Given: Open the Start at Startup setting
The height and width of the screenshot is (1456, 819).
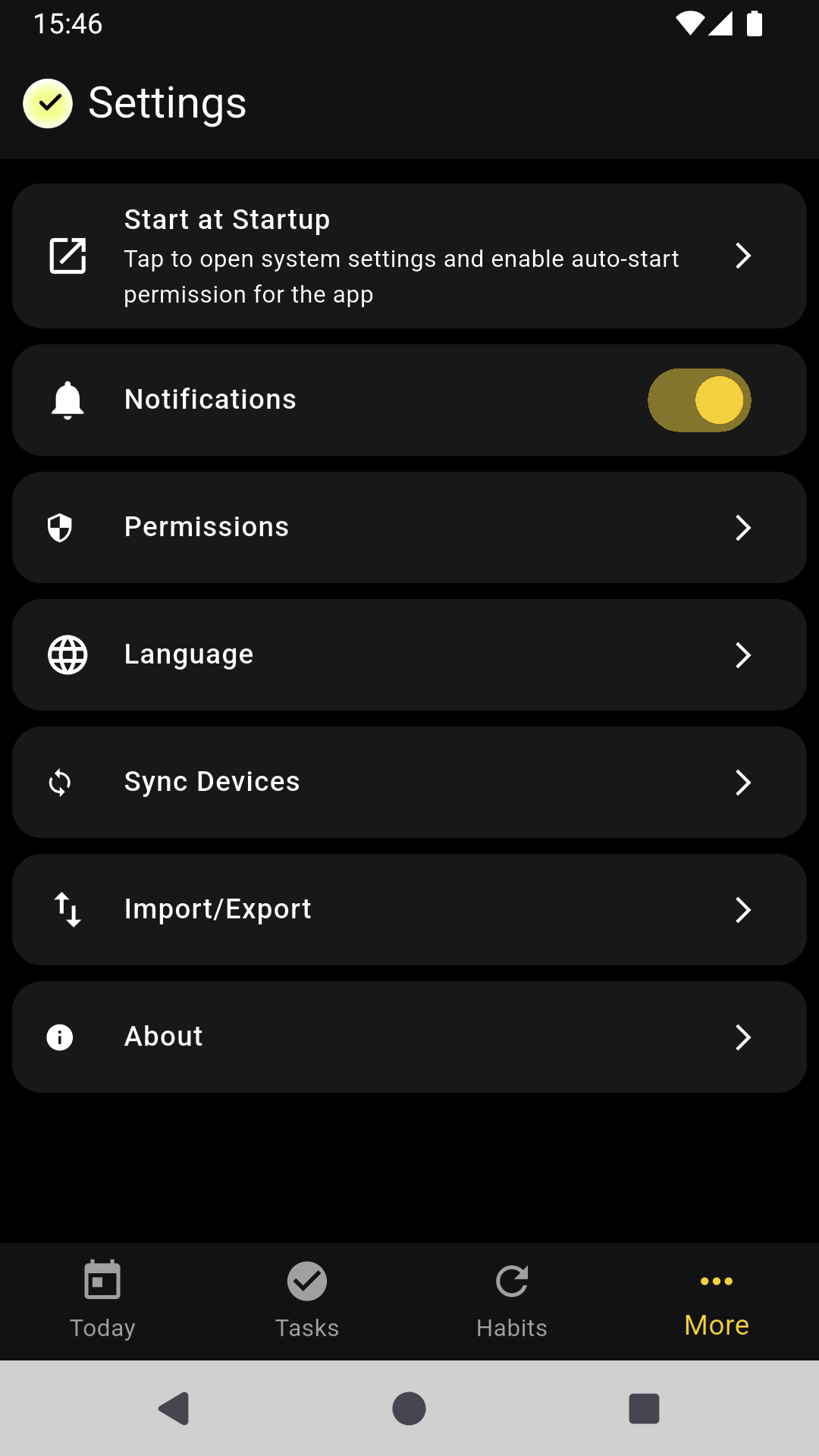Looking at the screenshot, I should (x=409, y=256).
